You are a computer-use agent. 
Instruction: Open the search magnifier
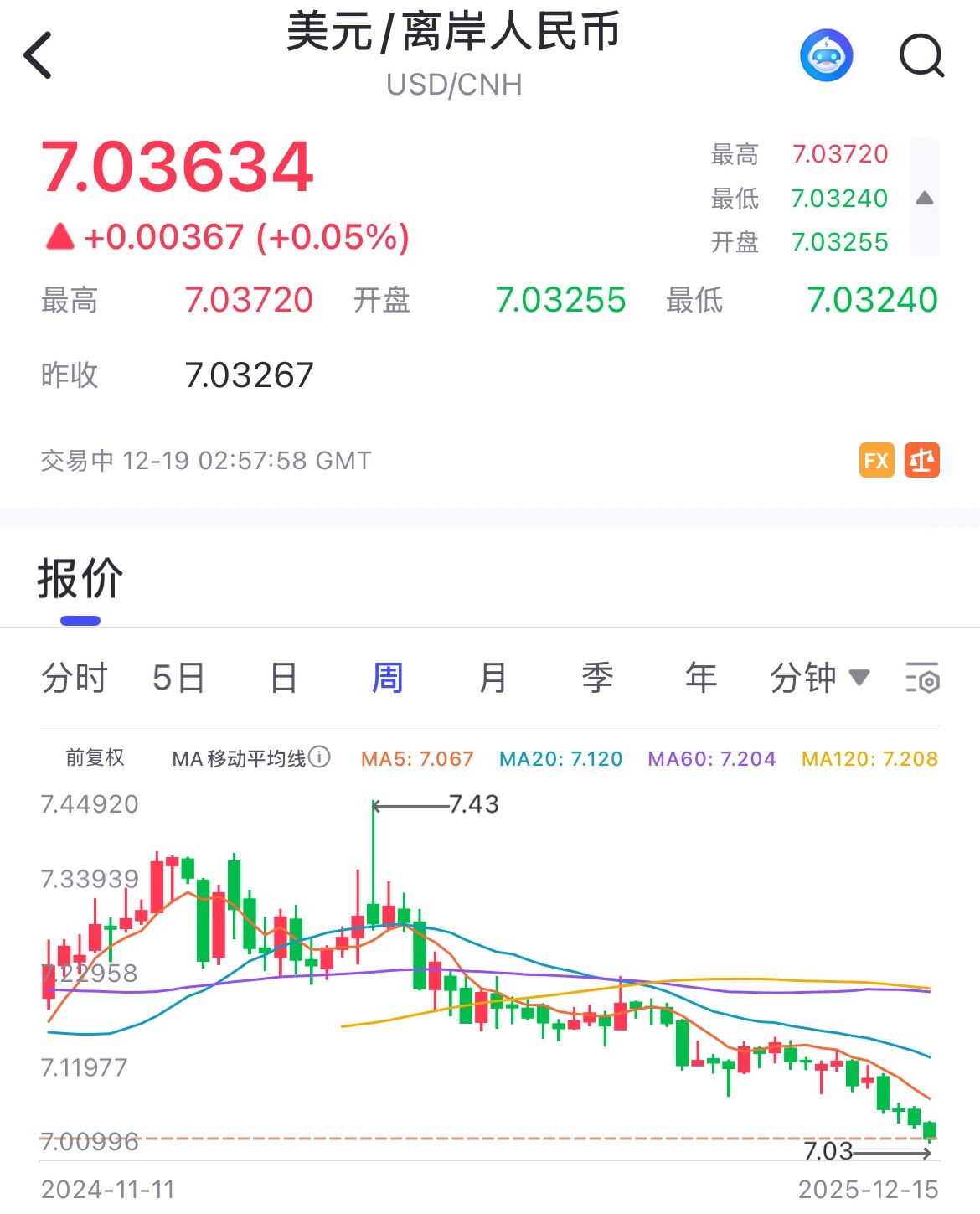(921, 56)
